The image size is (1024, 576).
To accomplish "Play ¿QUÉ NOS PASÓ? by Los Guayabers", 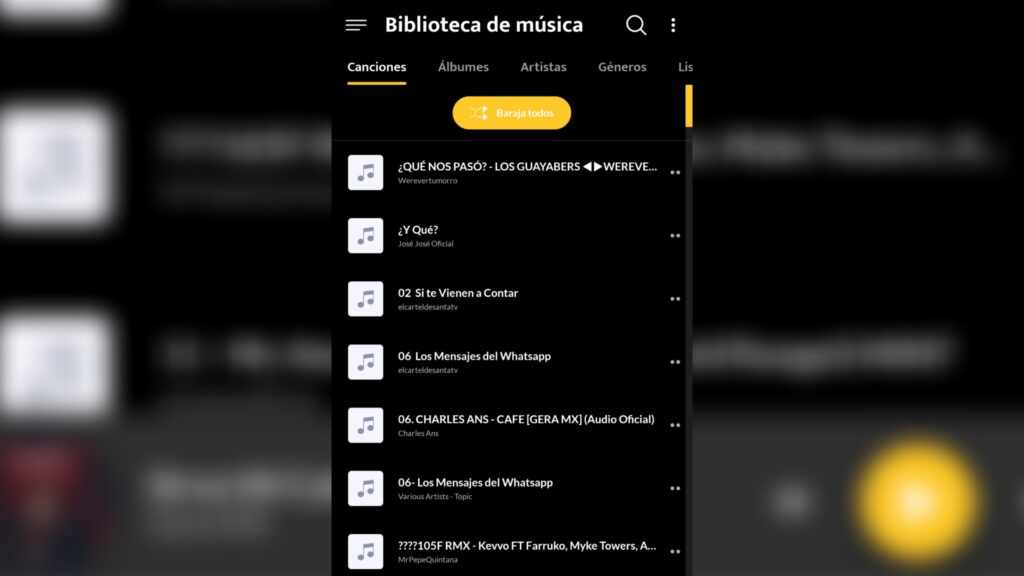I will click(500, 173).
